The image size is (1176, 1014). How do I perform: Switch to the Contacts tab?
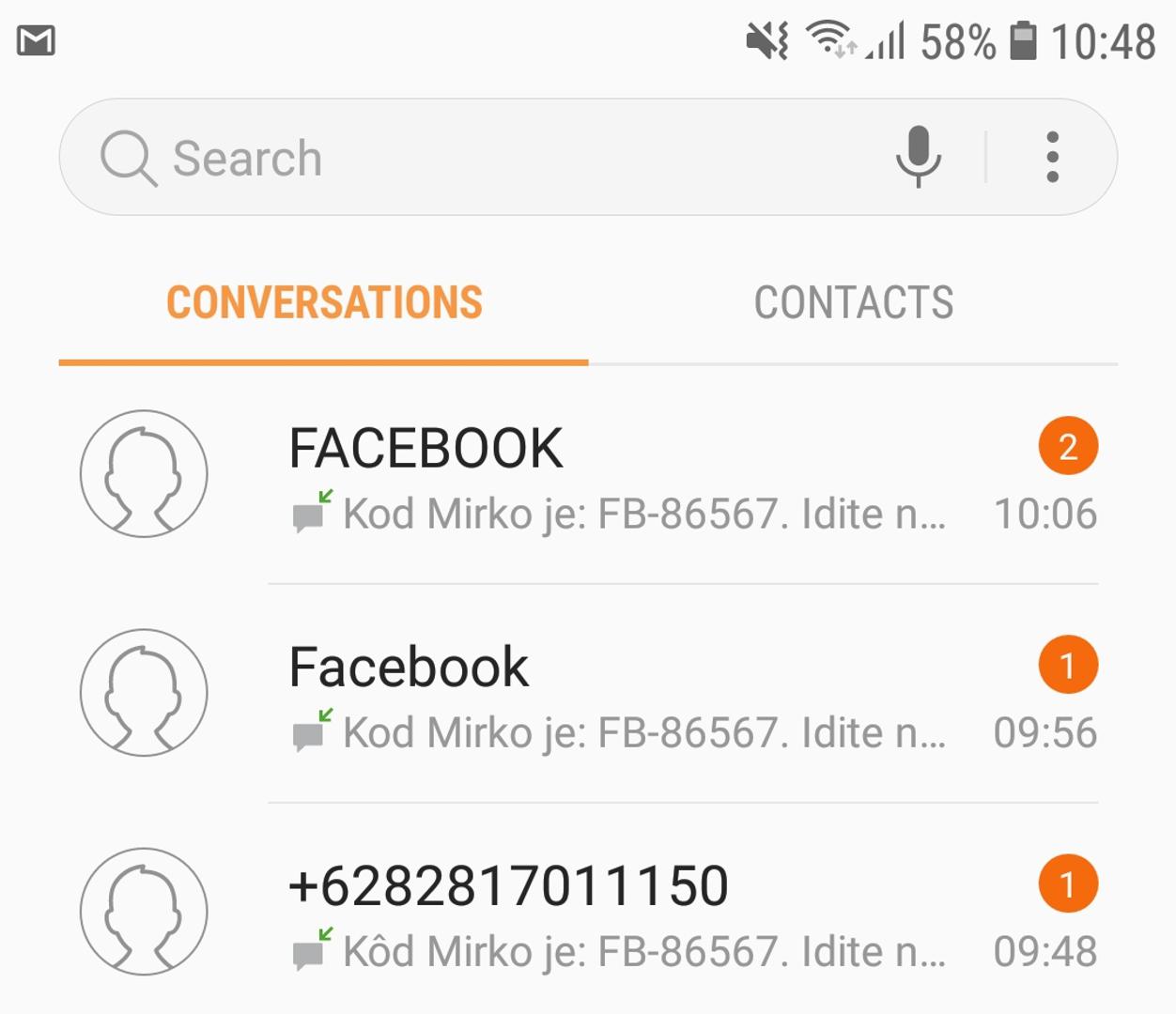[853, 303]
